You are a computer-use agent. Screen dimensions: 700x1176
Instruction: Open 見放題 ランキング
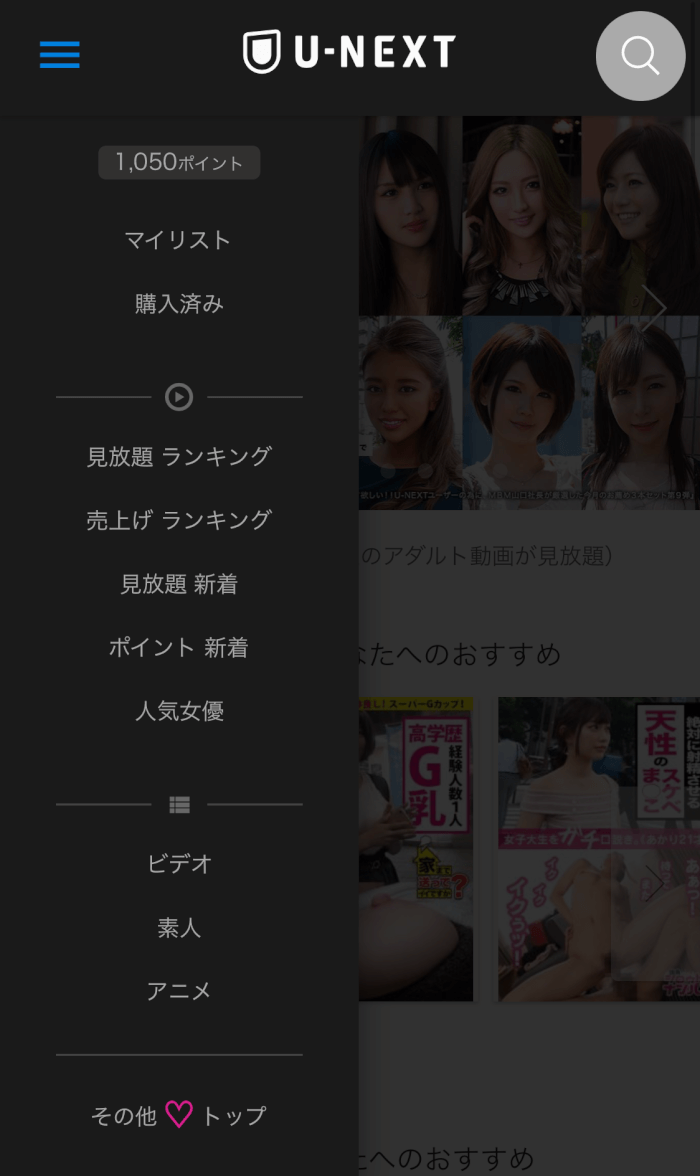178,456
